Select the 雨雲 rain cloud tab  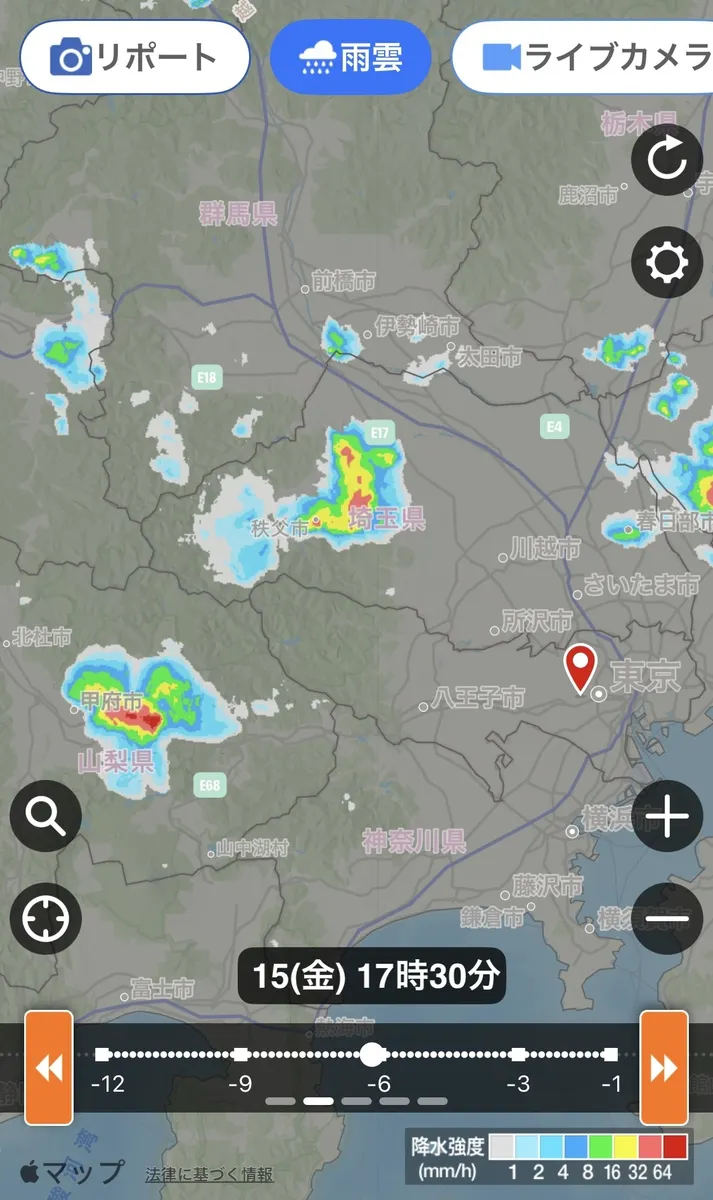pos(350,57)
